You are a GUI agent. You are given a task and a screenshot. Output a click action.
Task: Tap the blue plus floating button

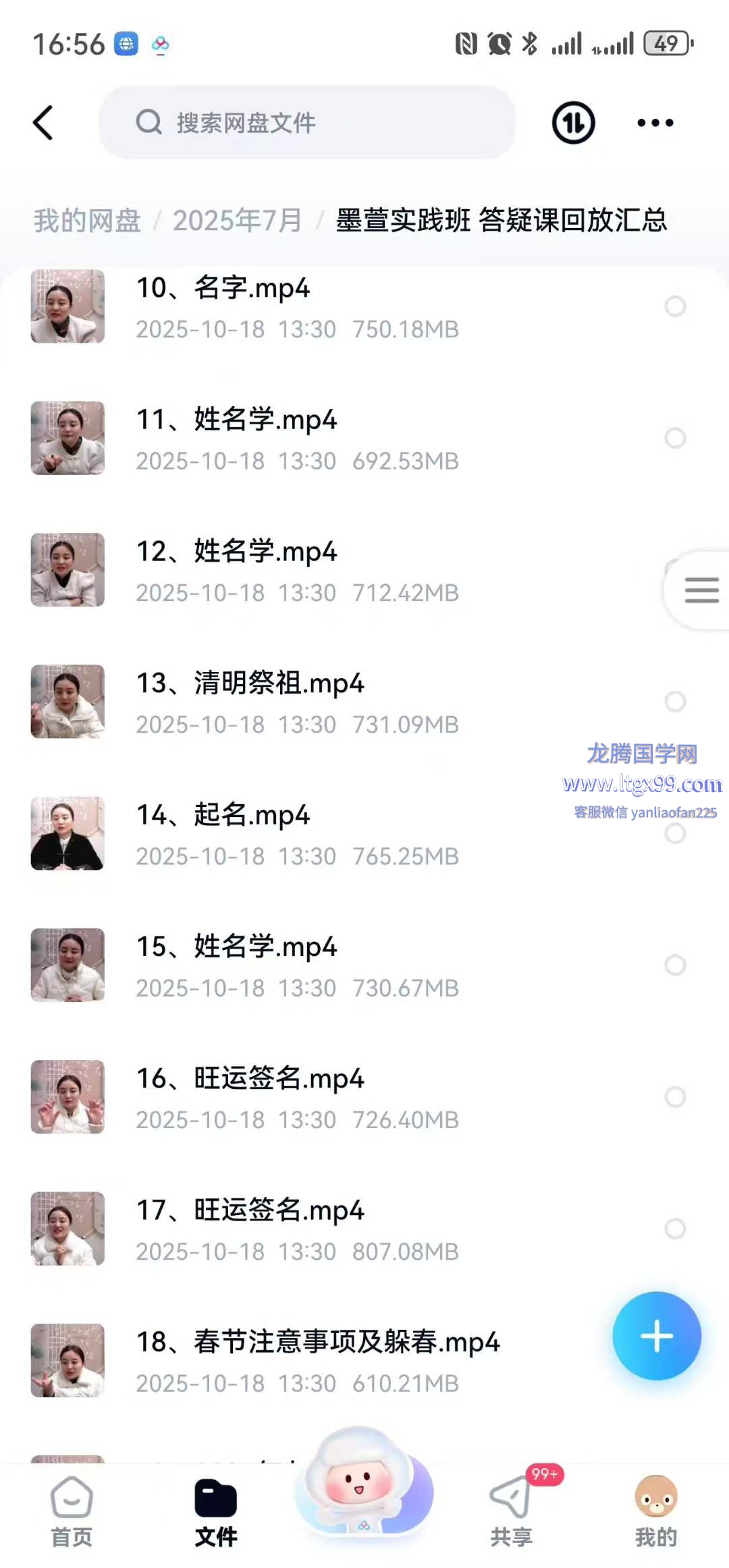point(656,1336)
